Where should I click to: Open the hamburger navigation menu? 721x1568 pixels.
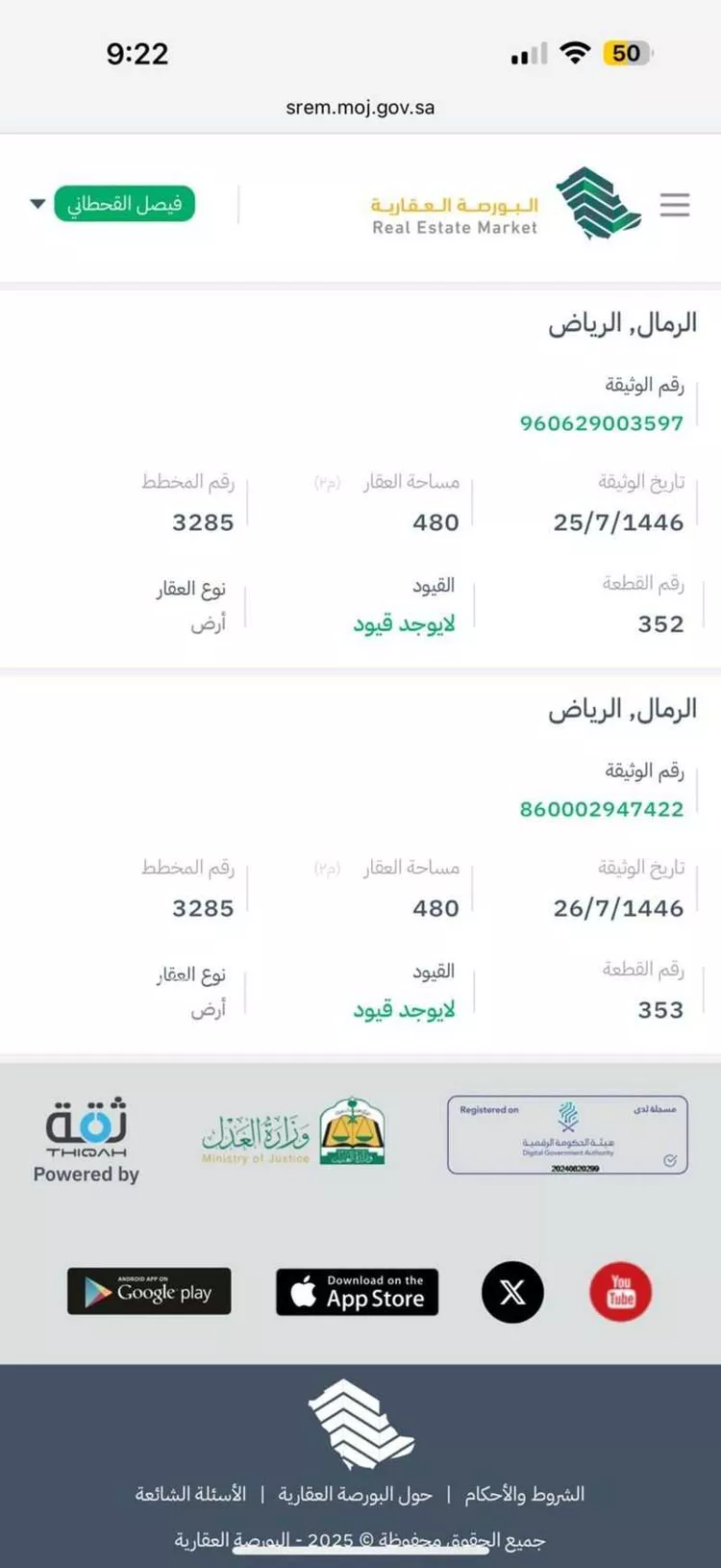point(675,204)
